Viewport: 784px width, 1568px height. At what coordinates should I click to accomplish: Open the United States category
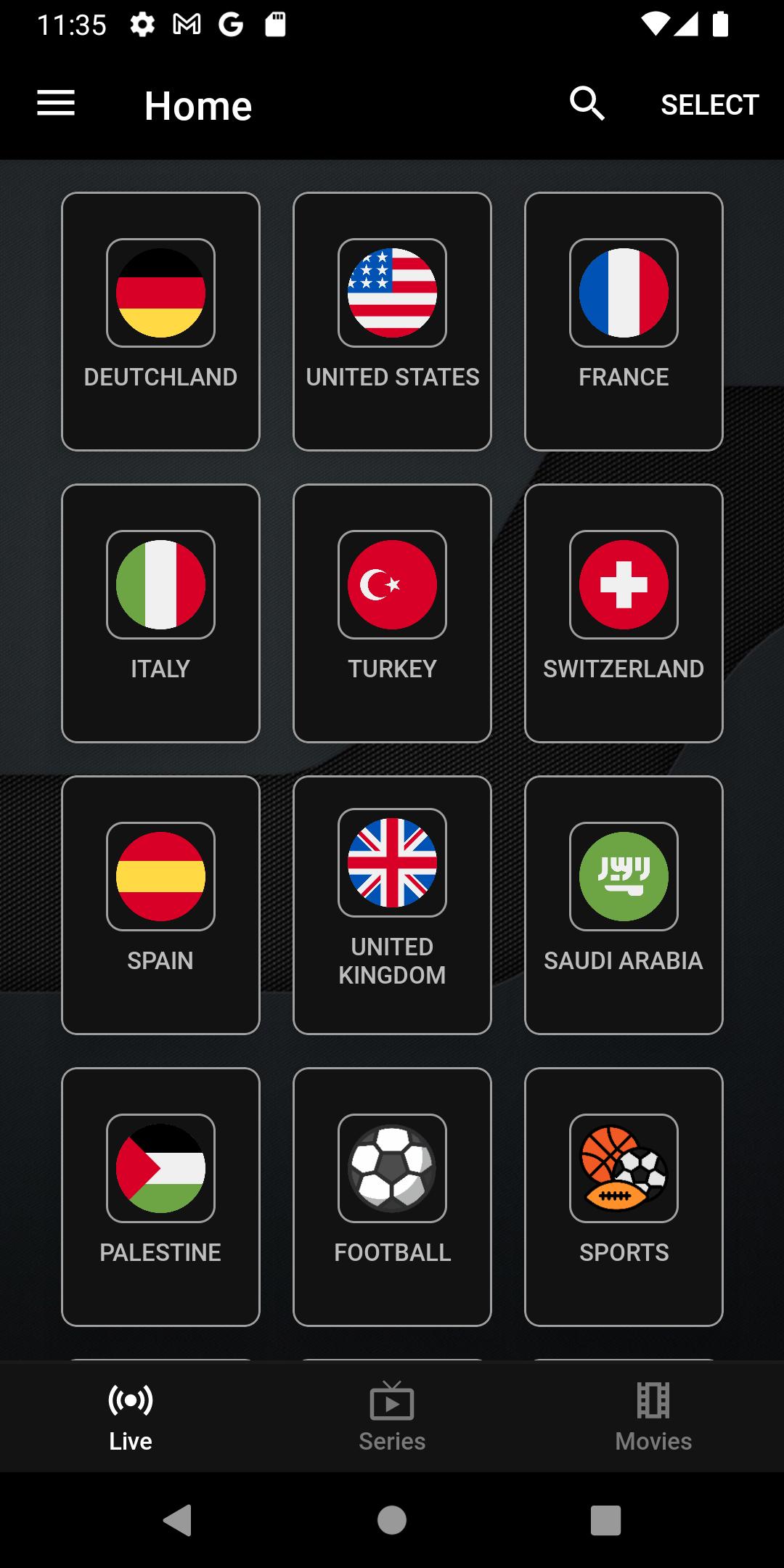392,322
